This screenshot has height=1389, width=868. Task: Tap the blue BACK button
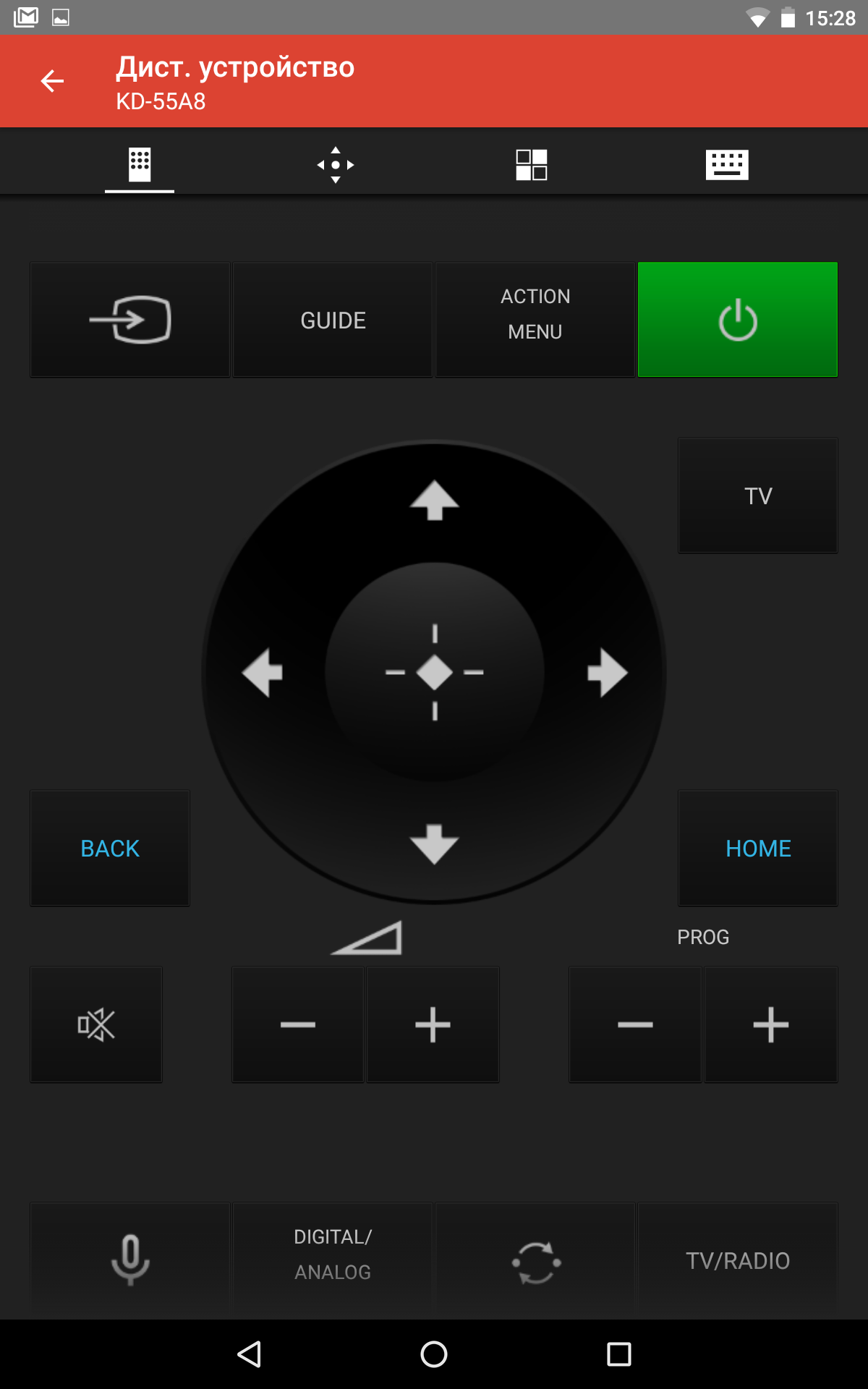(x=110, y=848)
